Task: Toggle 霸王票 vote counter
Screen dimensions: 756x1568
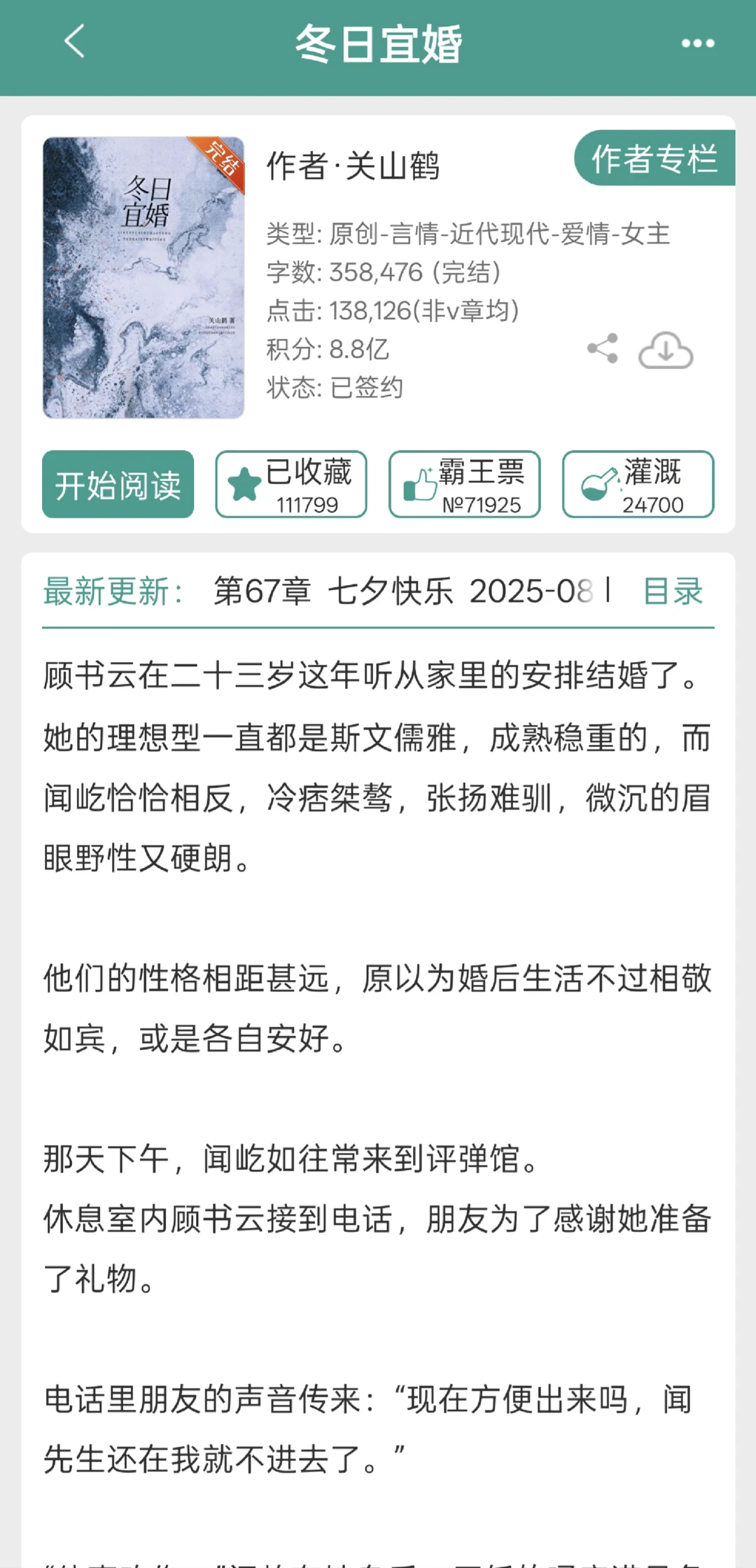Action: coord(463,484)
